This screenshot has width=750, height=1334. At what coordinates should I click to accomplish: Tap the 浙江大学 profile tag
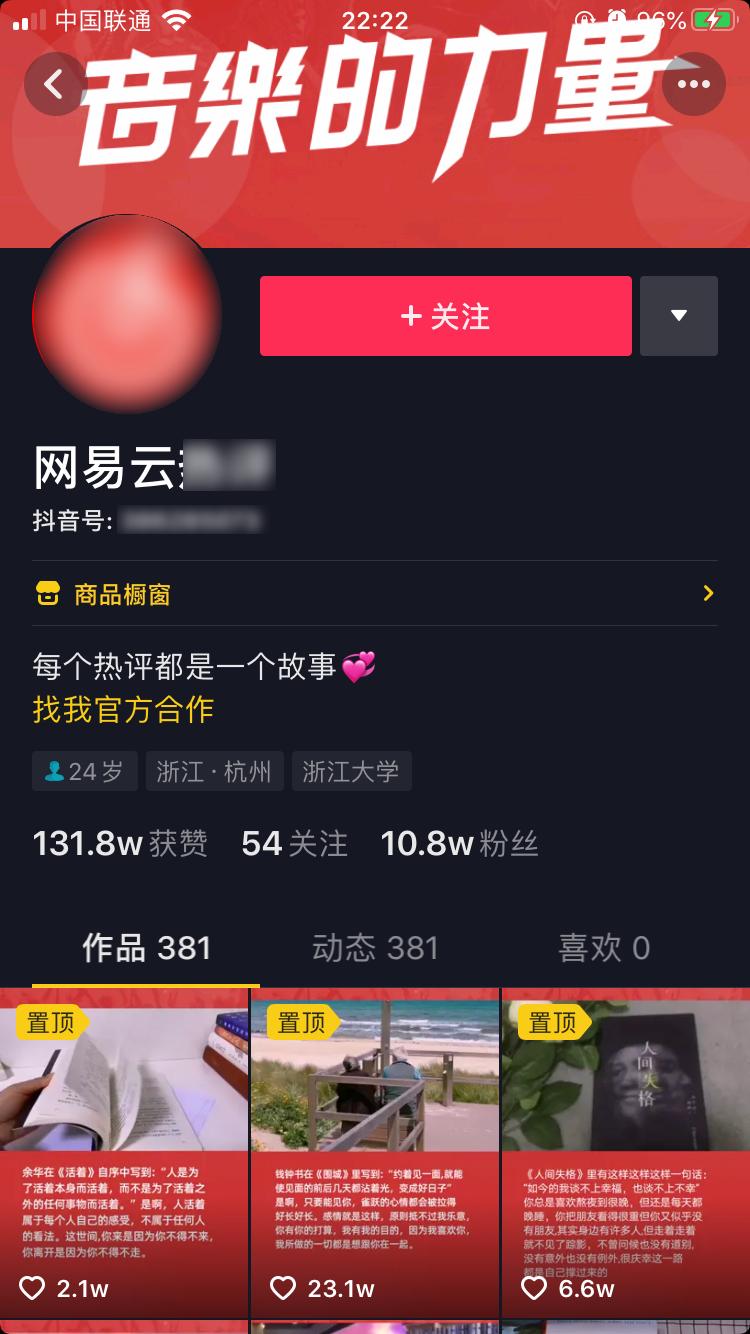tap(352, 771)
